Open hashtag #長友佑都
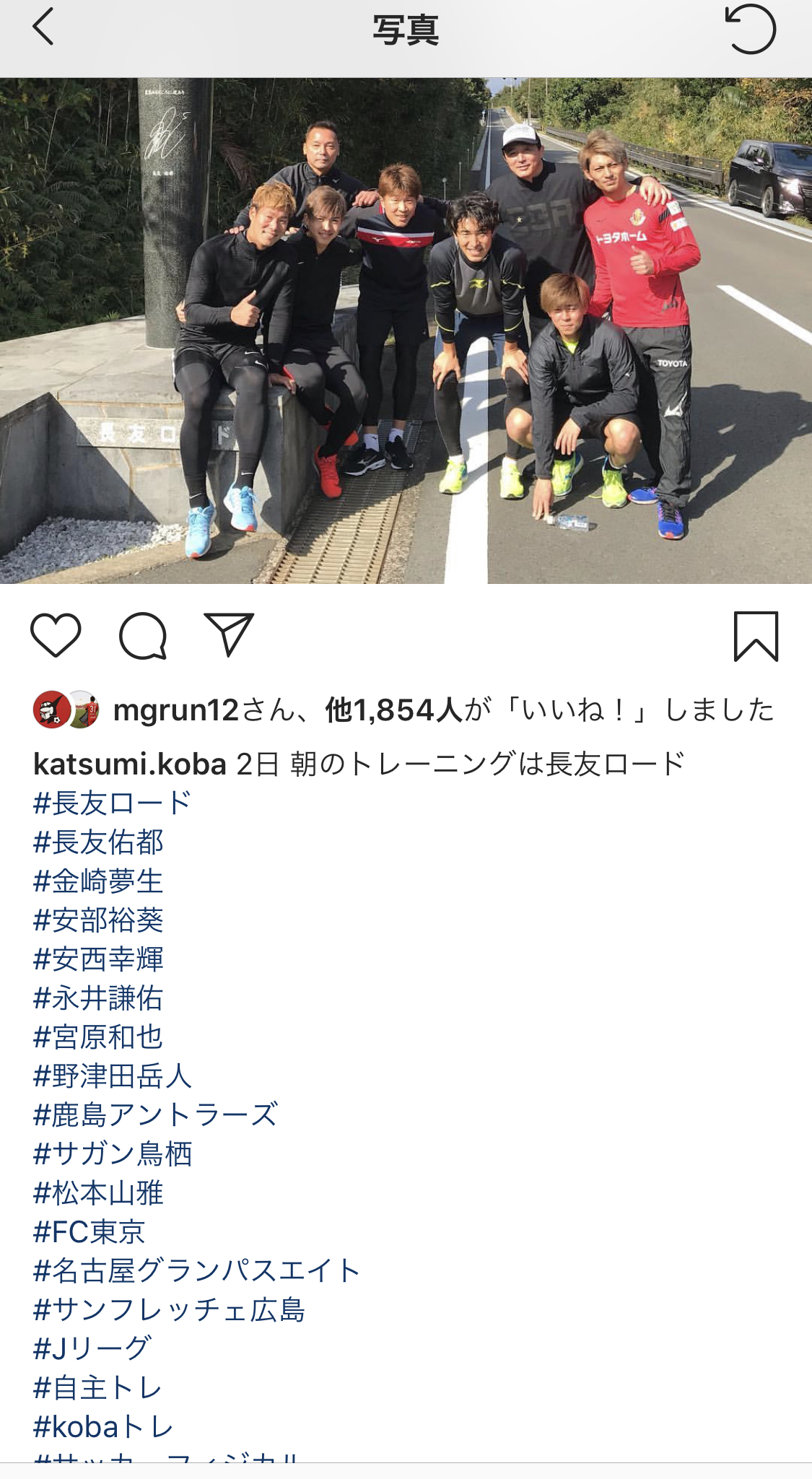Screen dimensions: 812x1479 tap(99, 842)
